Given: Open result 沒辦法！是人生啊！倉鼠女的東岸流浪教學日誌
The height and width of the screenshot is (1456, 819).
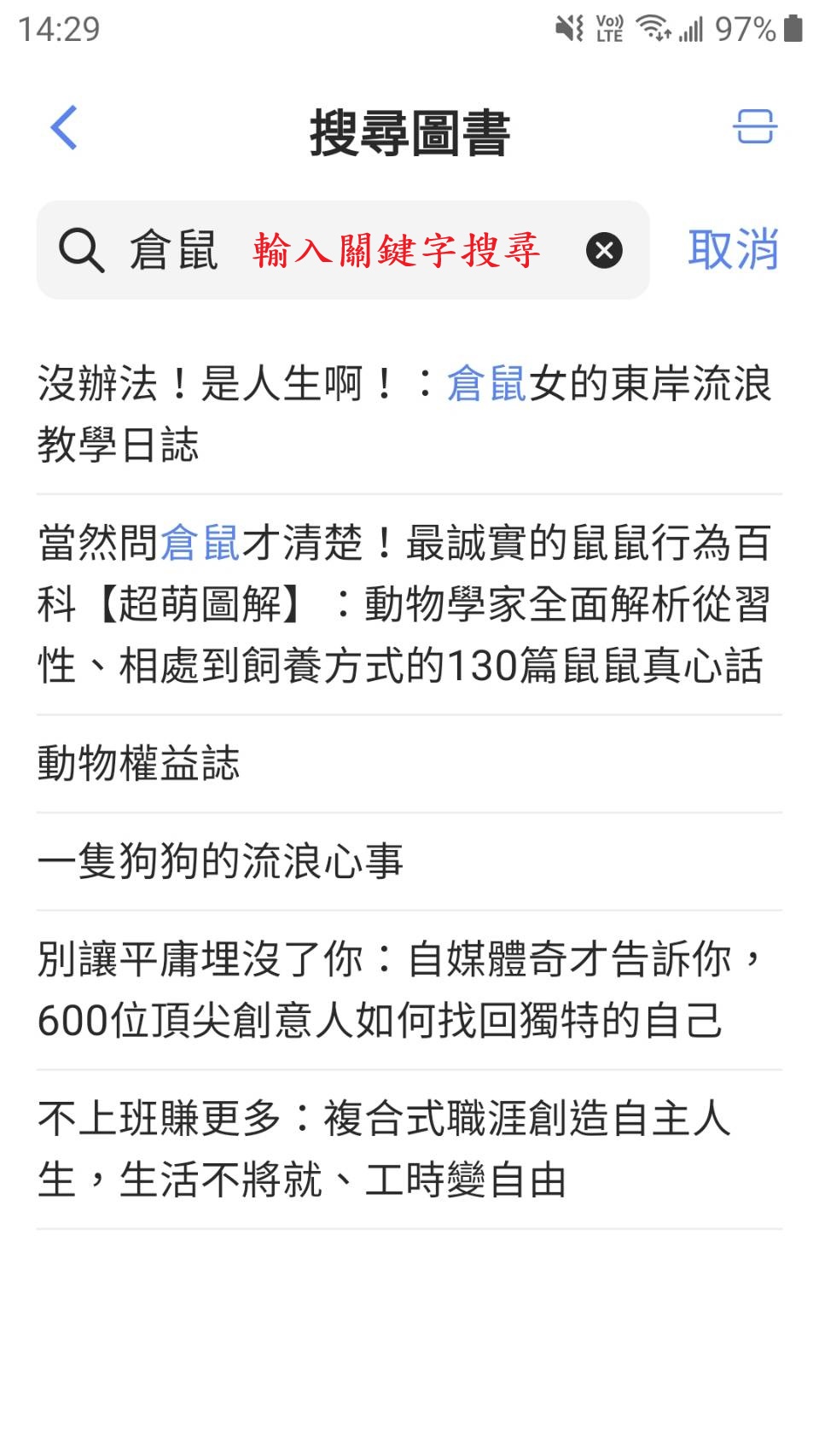Looking at the screenshot, I should point(409,414).
